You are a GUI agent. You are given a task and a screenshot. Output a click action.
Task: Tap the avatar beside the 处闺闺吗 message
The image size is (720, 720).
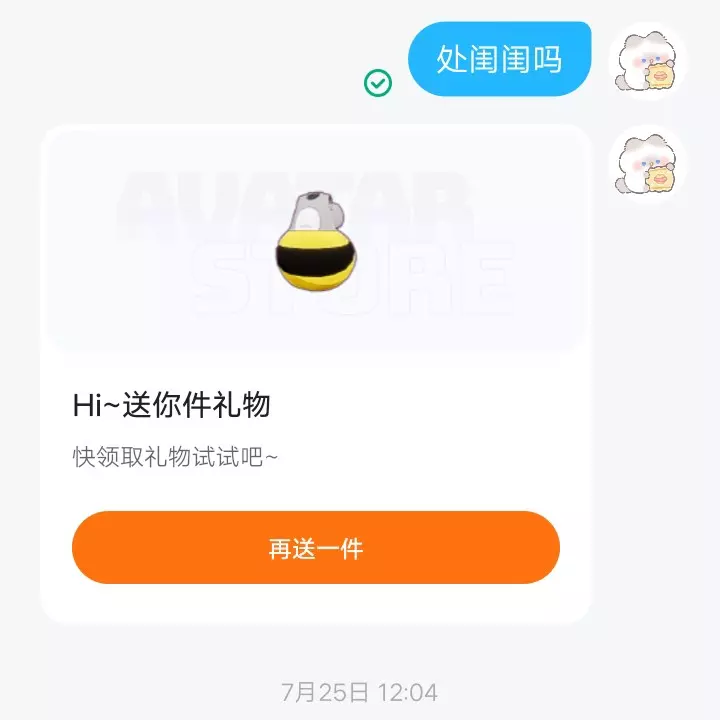tap(648, 60)
